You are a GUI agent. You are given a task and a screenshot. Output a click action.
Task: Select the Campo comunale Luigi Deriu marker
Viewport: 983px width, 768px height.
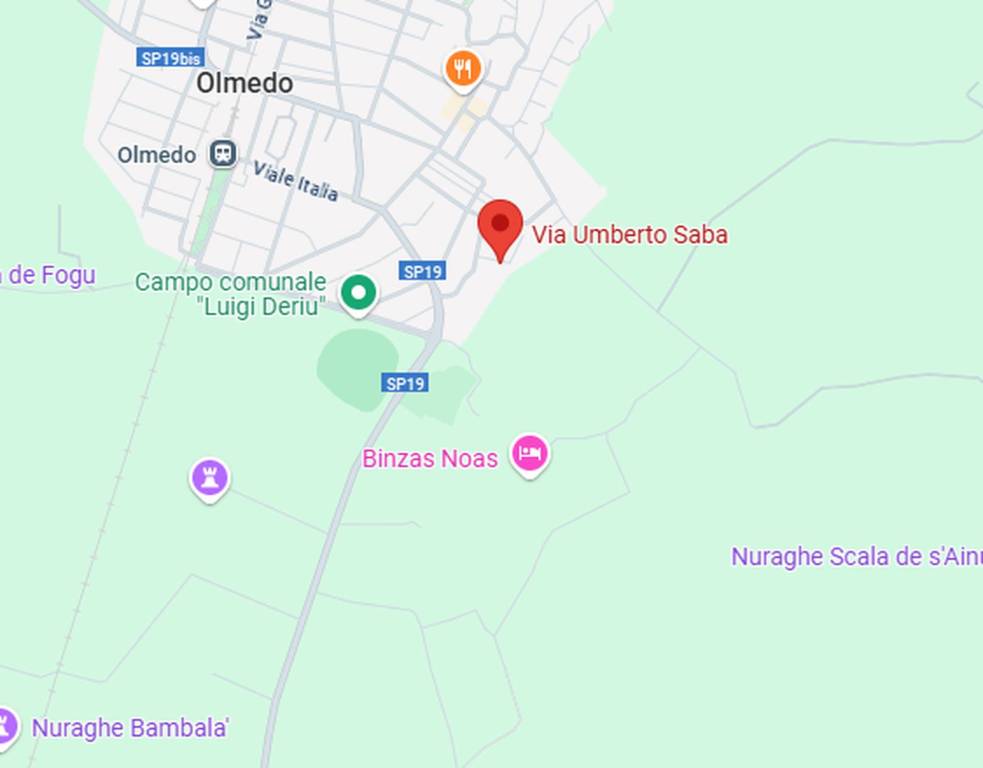pyautogui.click(x=358, y=293)
